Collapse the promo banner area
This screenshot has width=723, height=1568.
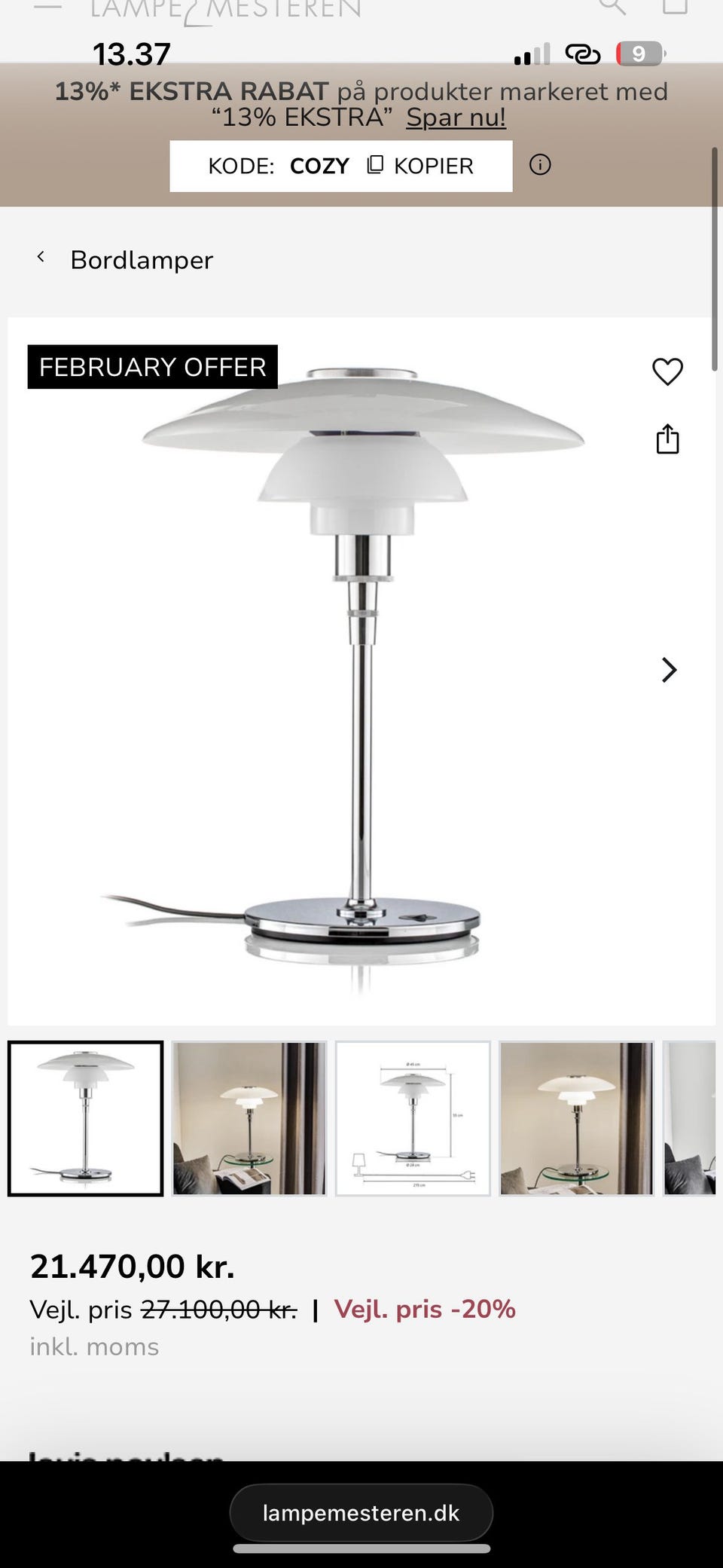361,103
